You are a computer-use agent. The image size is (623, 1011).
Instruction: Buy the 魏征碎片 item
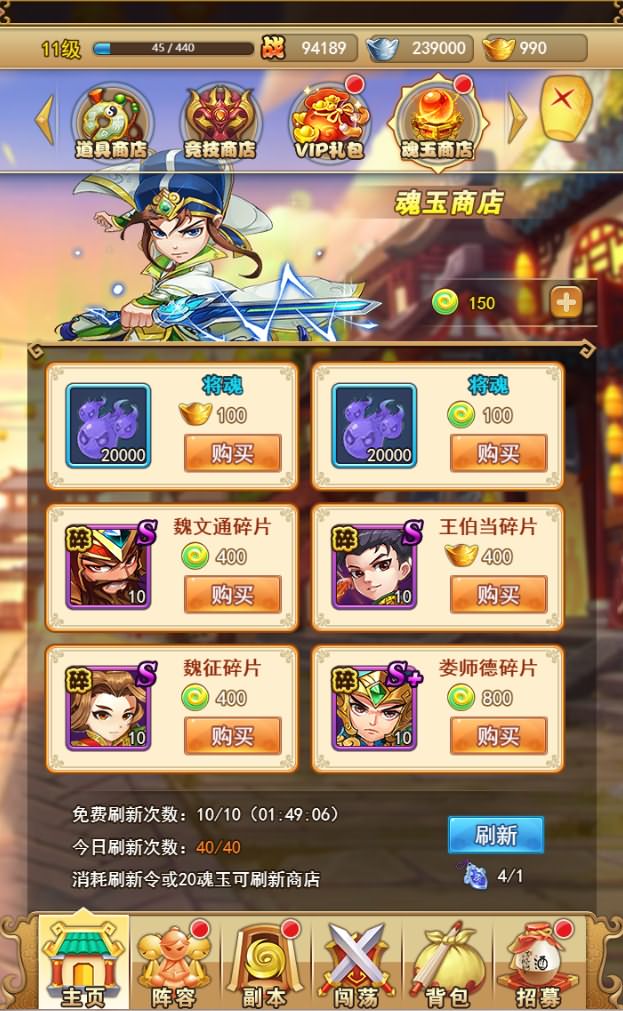tap(232, 736)
